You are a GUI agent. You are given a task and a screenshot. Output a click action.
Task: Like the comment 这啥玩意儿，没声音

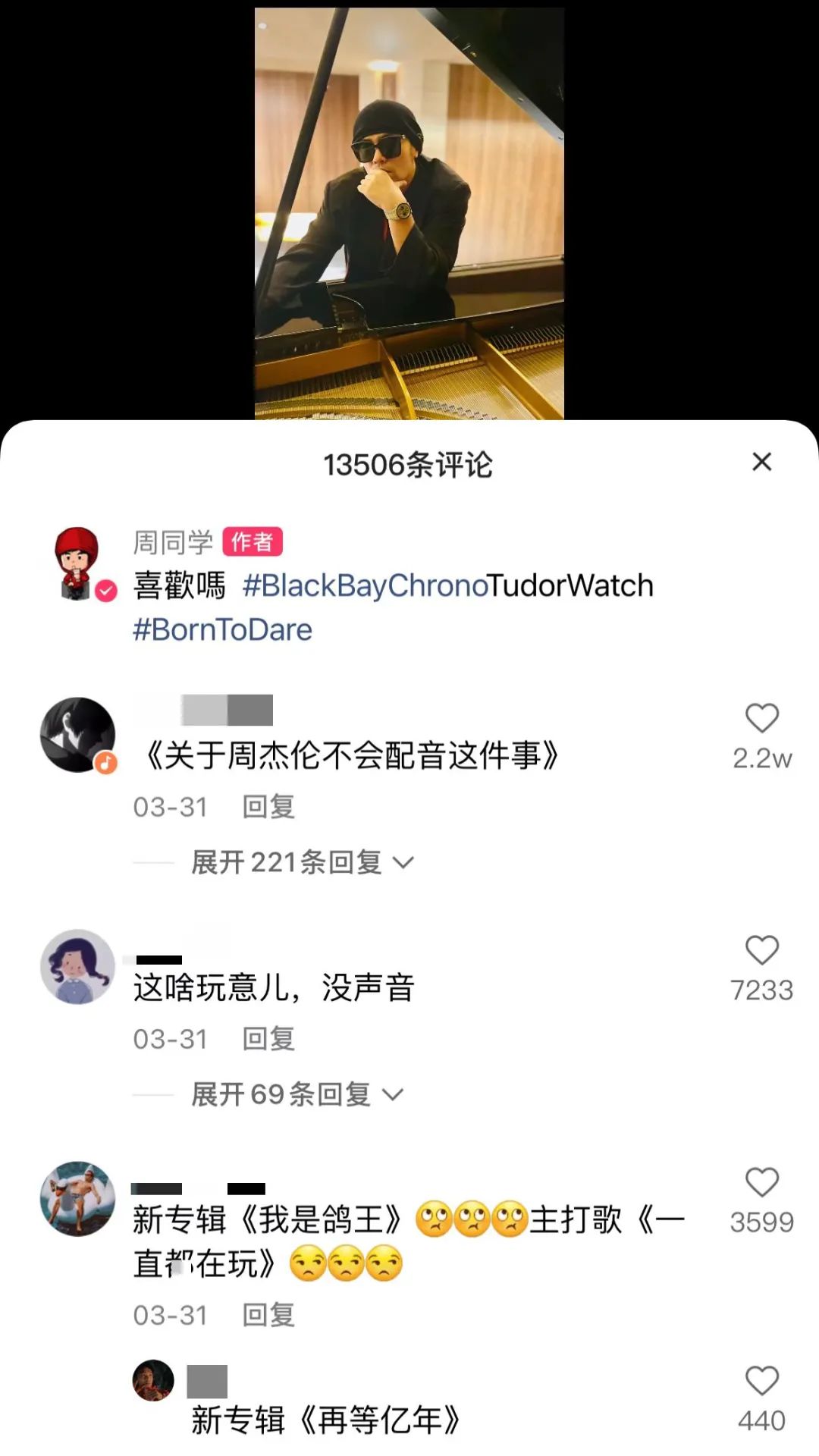(761, 951)
